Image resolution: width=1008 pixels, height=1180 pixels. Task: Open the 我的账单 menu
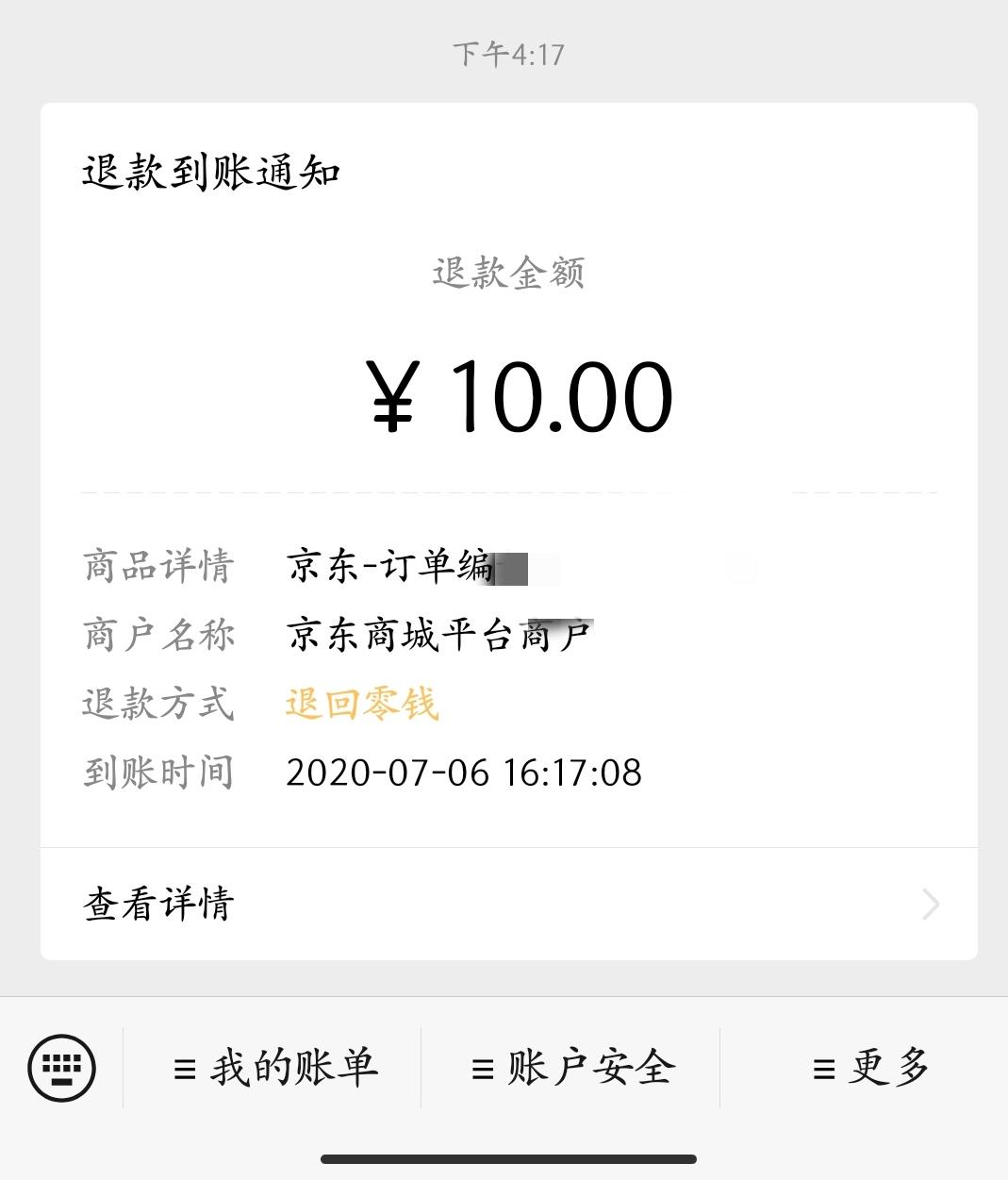[x=274, y=1068]
